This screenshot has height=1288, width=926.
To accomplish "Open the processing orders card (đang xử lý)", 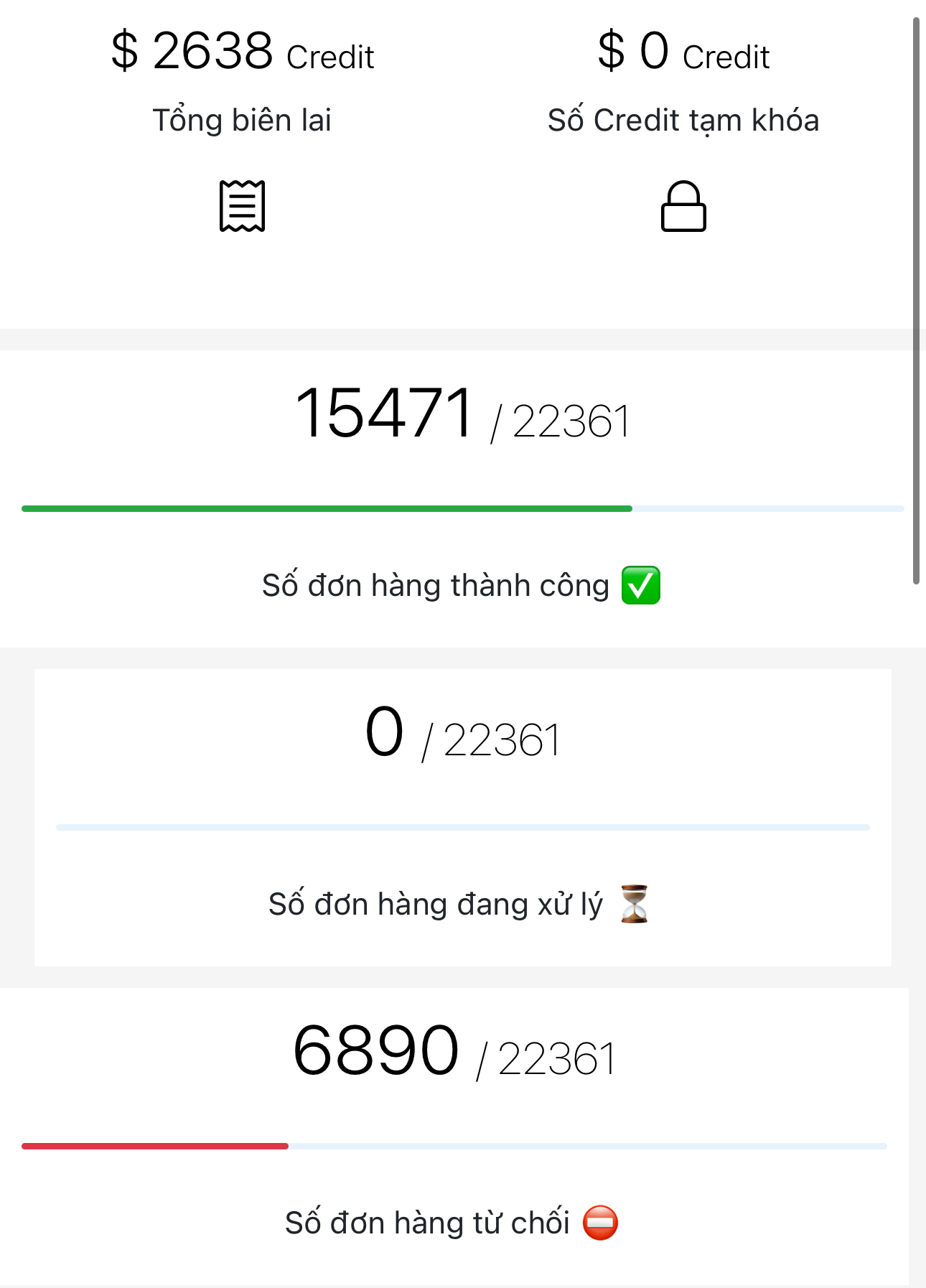I will [462, 817].
